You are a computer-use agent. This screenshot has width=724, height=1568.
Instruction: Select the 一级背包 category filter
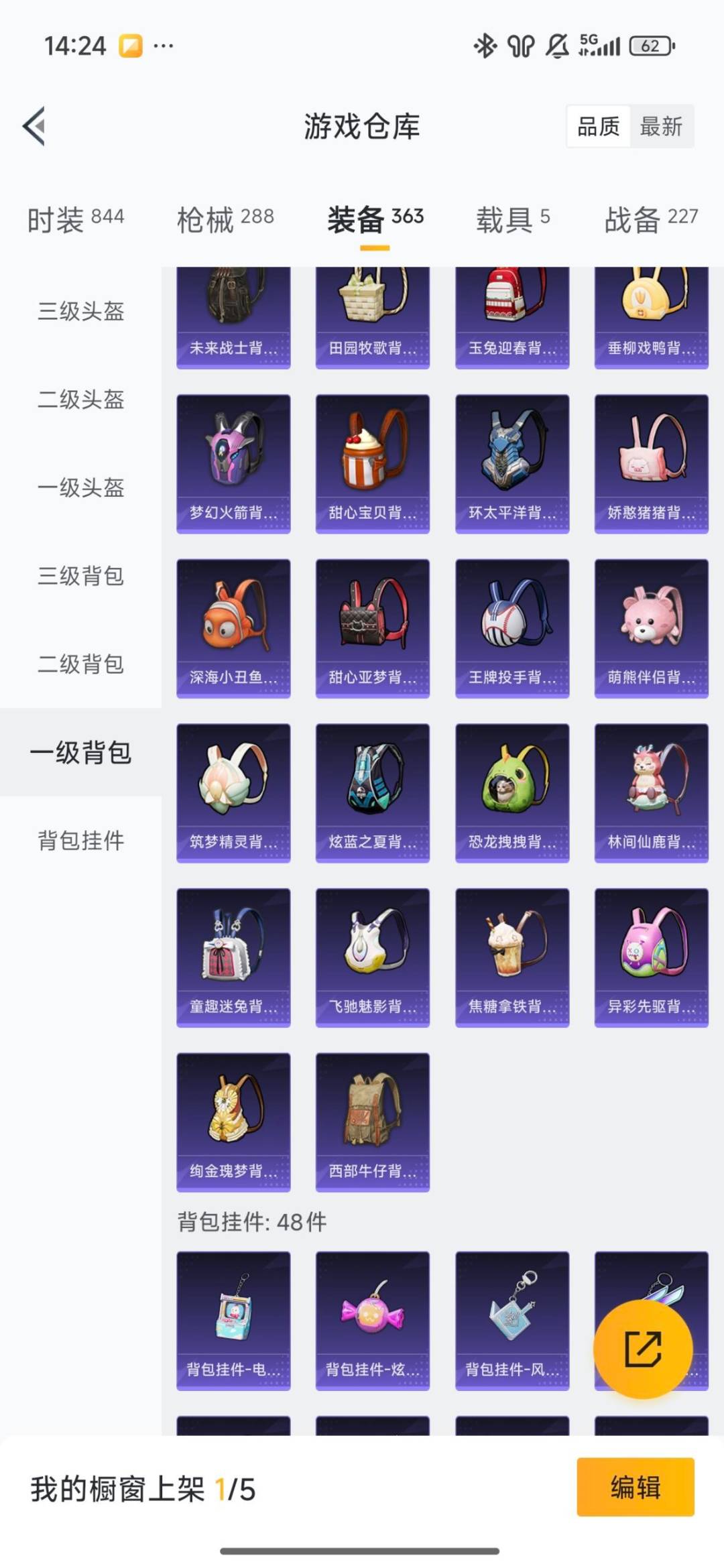[80, 753]
